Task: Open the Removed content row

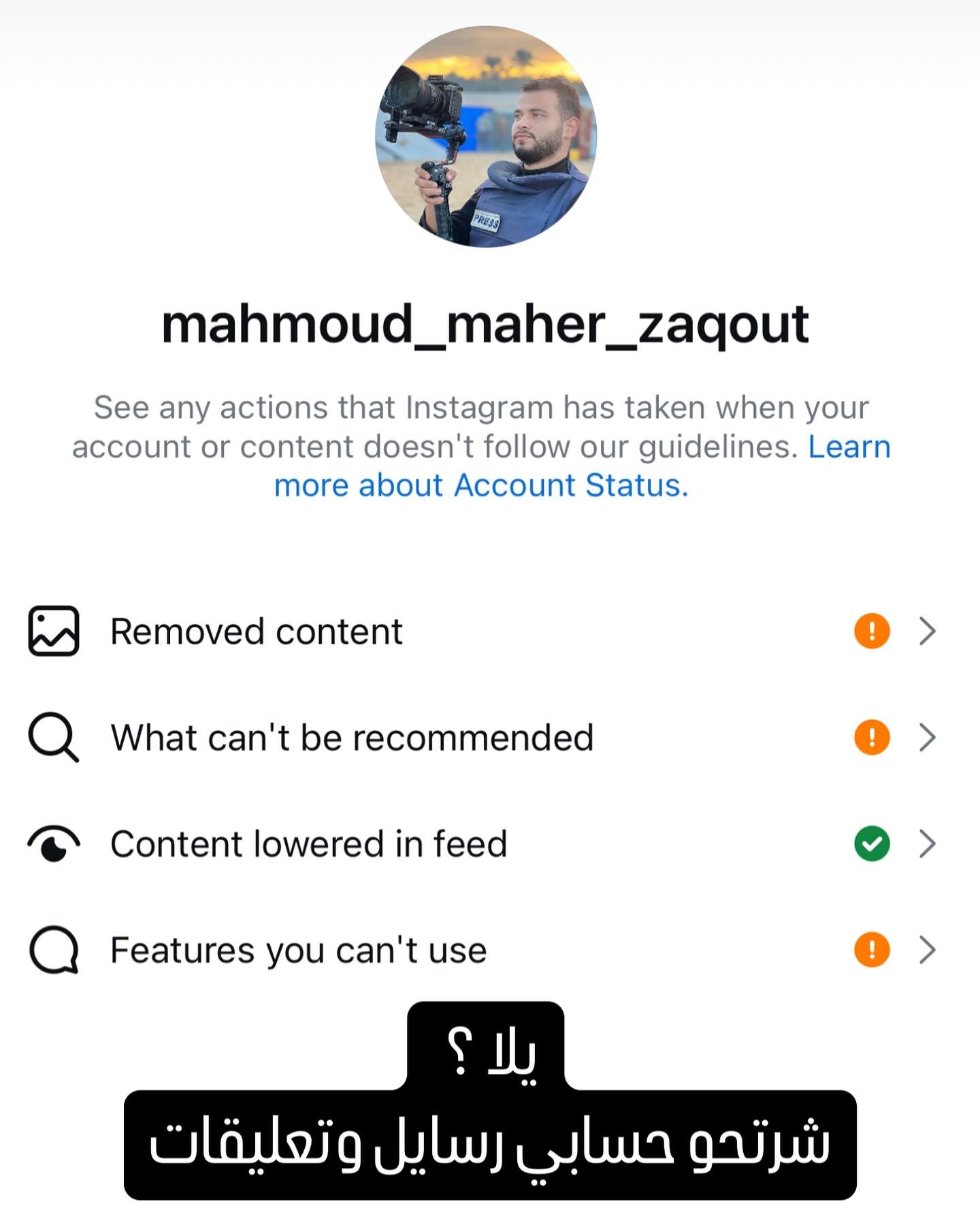Action: coord(256,632)
